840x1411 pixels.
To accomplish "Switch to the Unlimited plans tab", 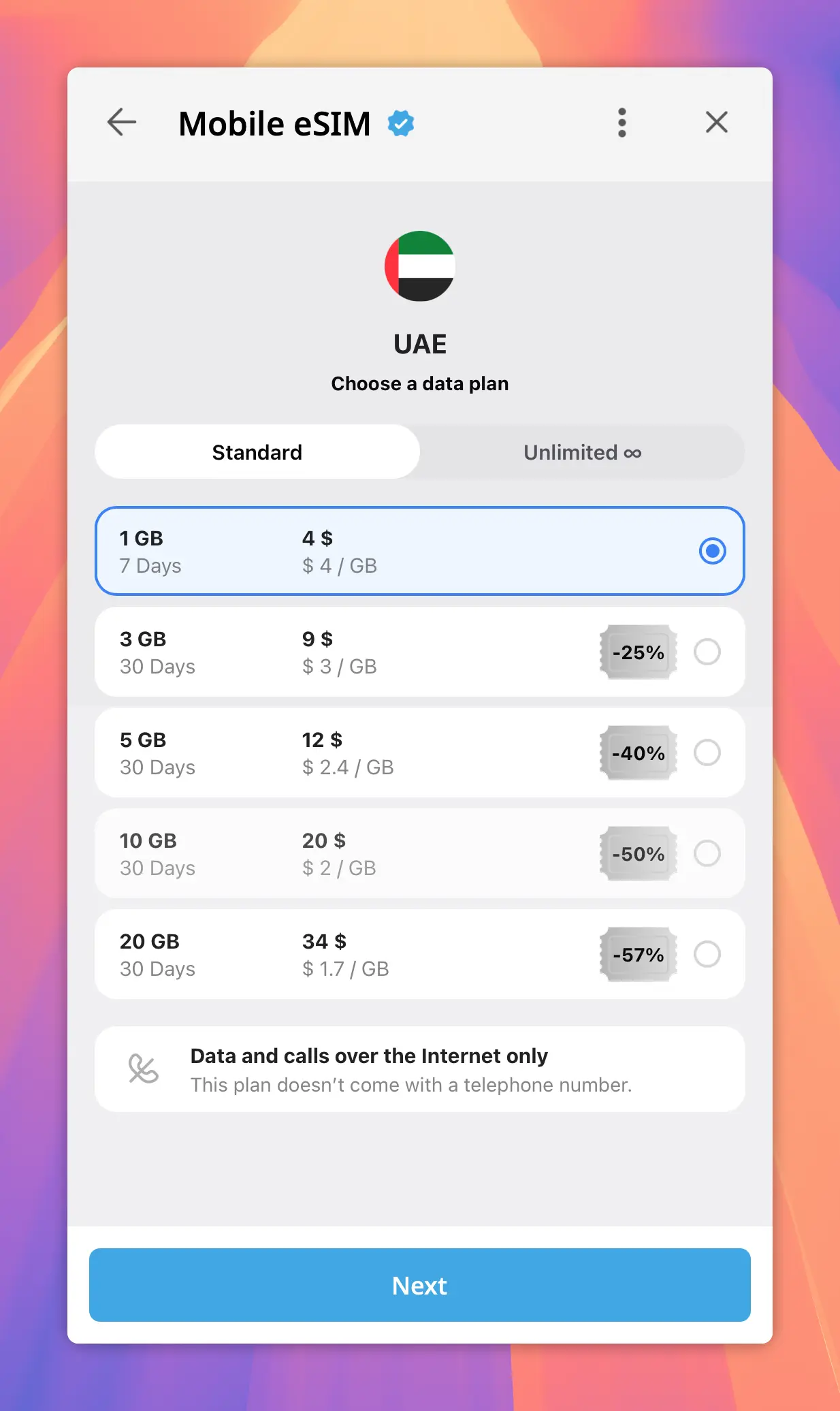I will click(582, 452).
